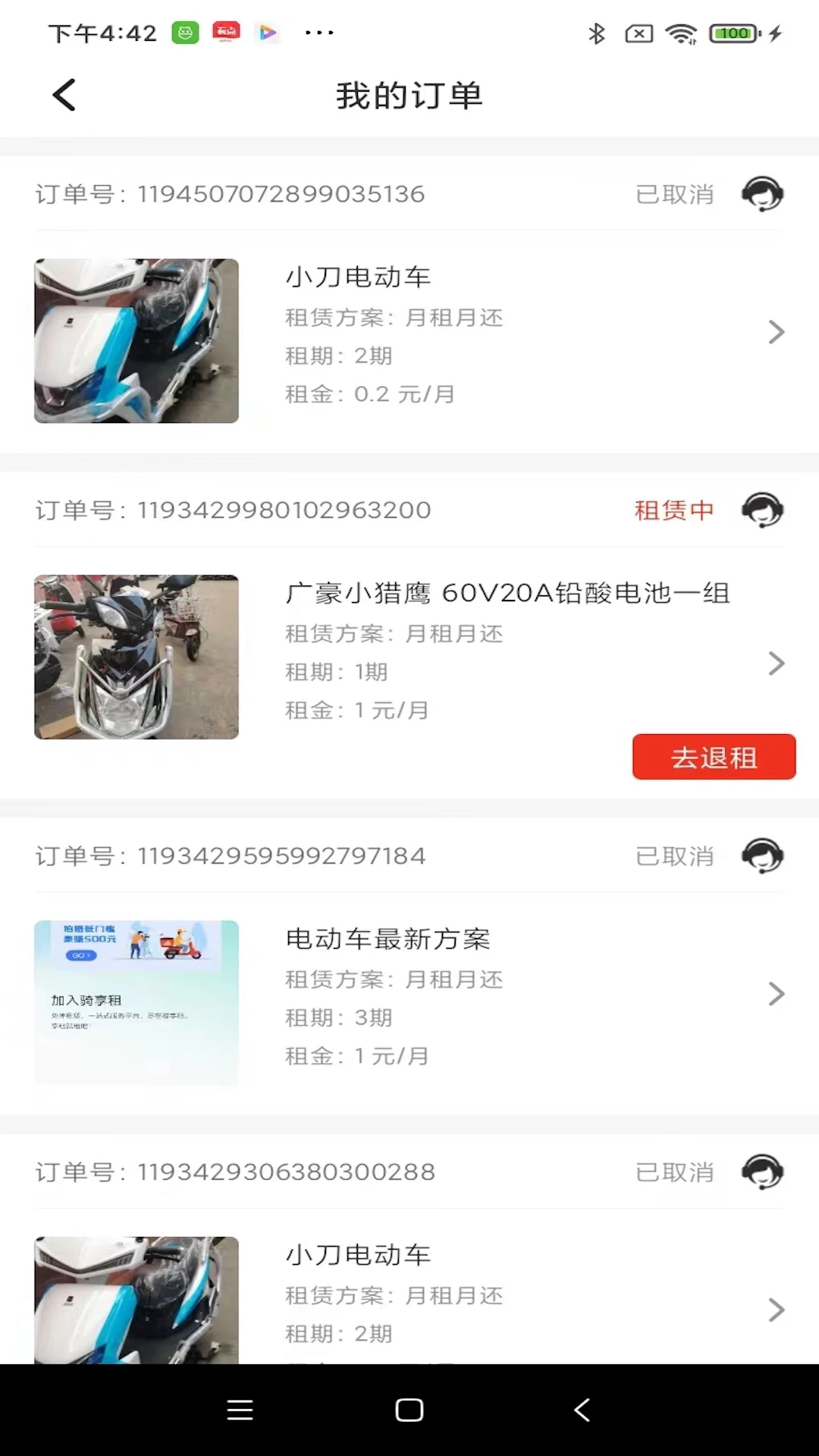Open the recent apps navigation button

(240, 1409)
